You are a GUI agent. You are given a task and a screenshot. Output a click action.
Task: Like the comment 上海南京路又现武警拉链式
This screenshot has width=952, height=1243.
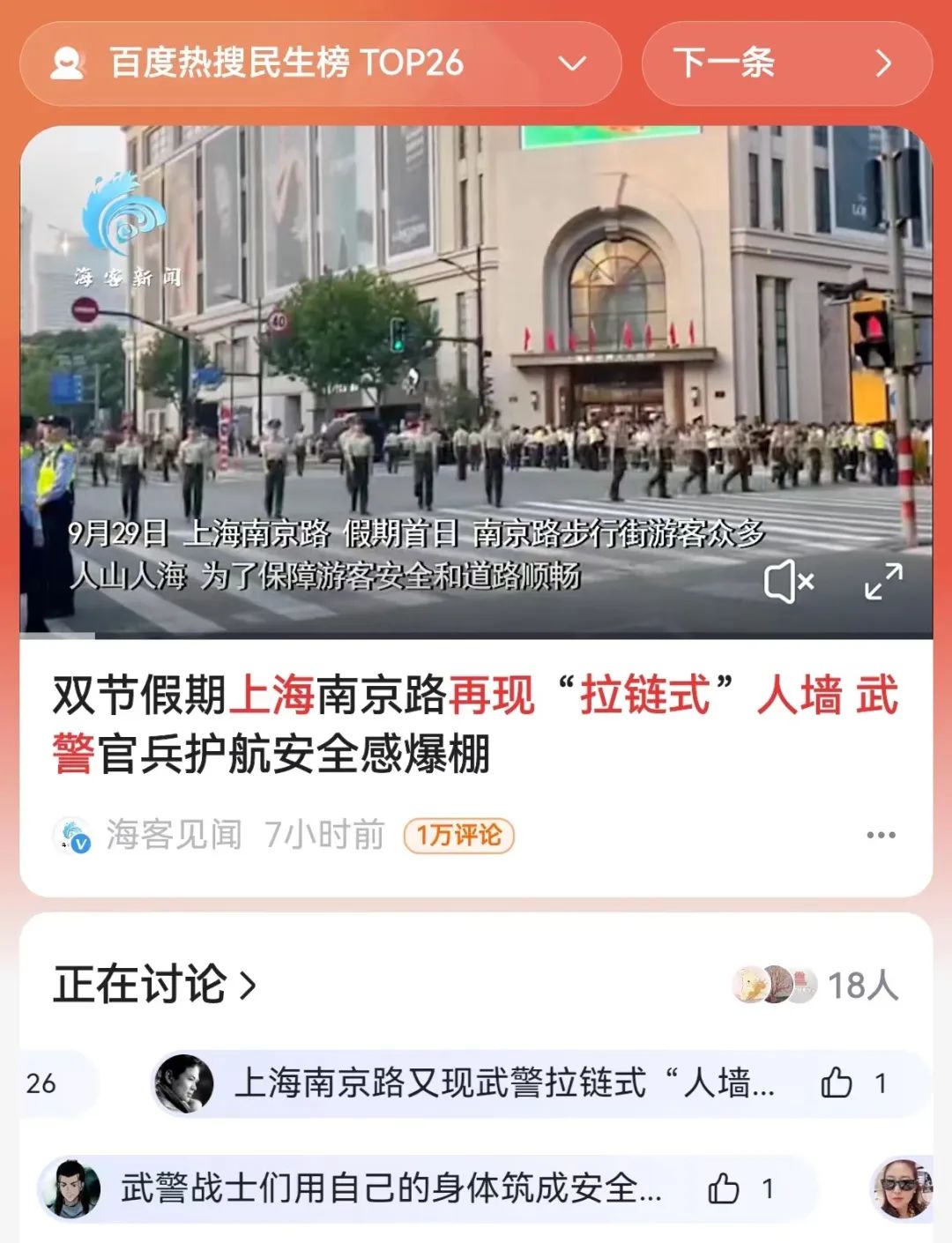pos(837,1083)
